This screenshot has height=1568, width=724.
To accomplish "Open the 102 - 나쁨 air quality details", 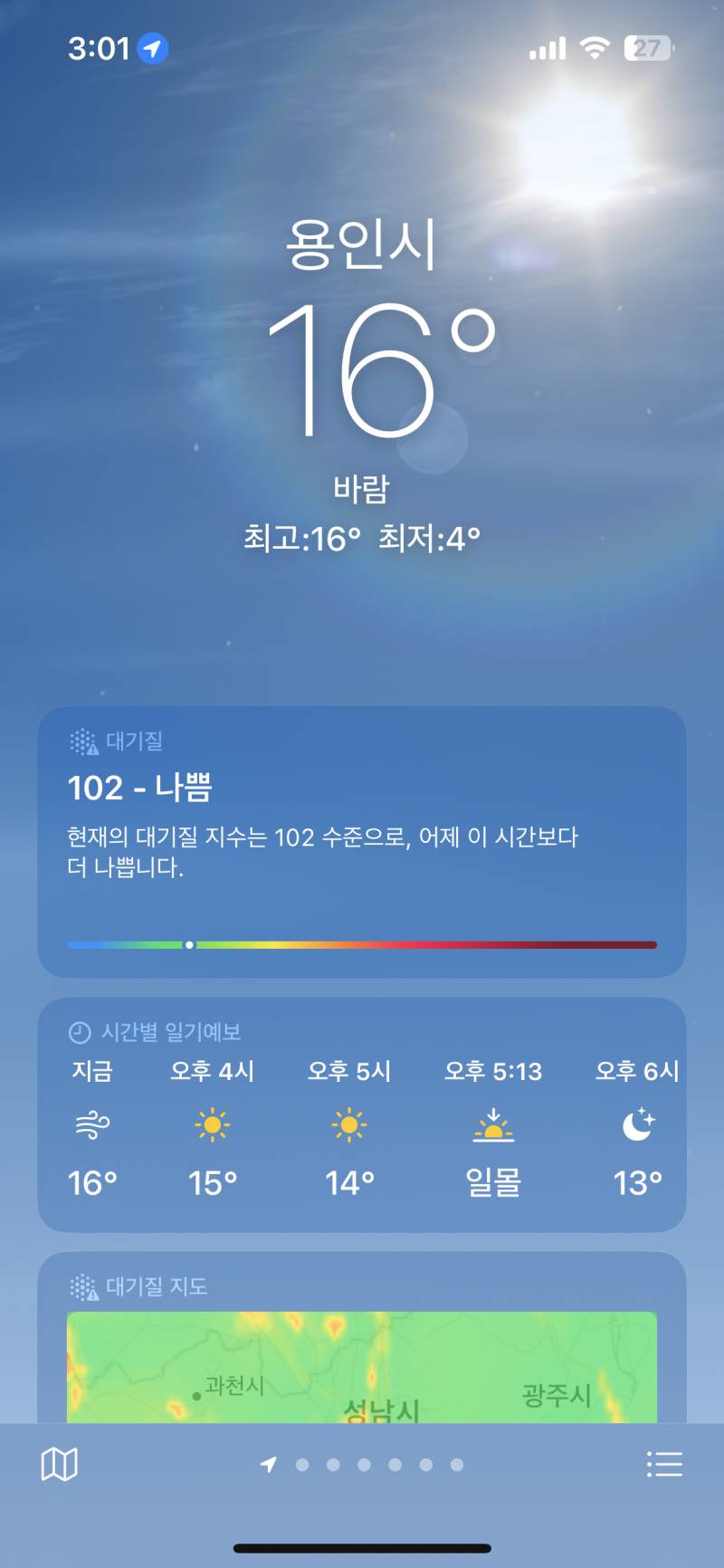I will point(142,789).
